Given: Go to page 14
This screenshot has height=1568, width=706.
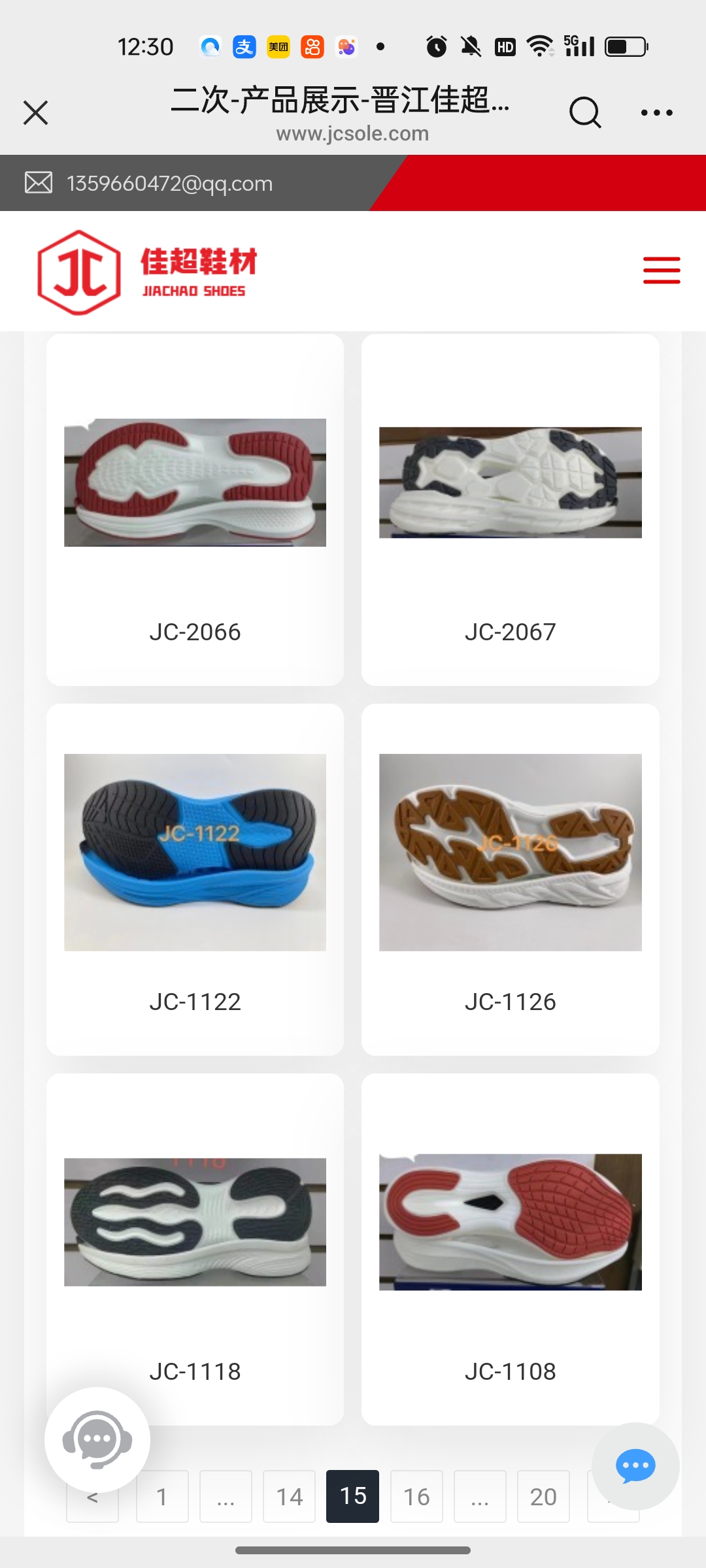Looking at the screenshot, I should [x=289, y=1496].
